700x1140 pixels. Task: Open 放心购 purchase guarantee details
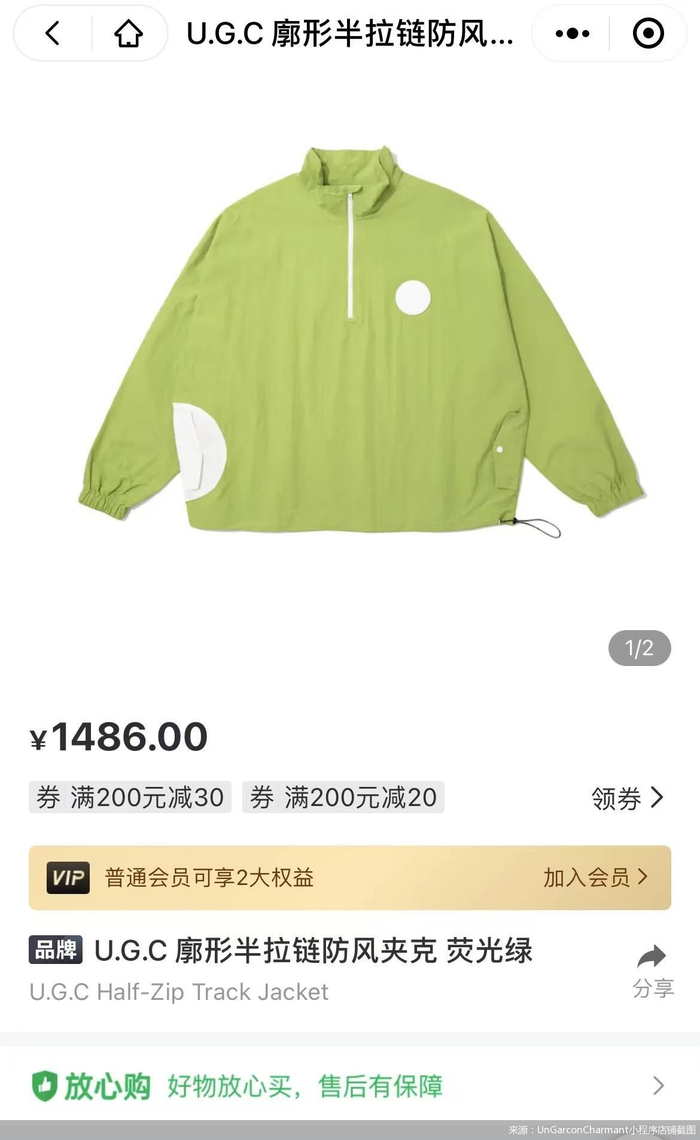pyautogui.click(x=350, y=1085)
